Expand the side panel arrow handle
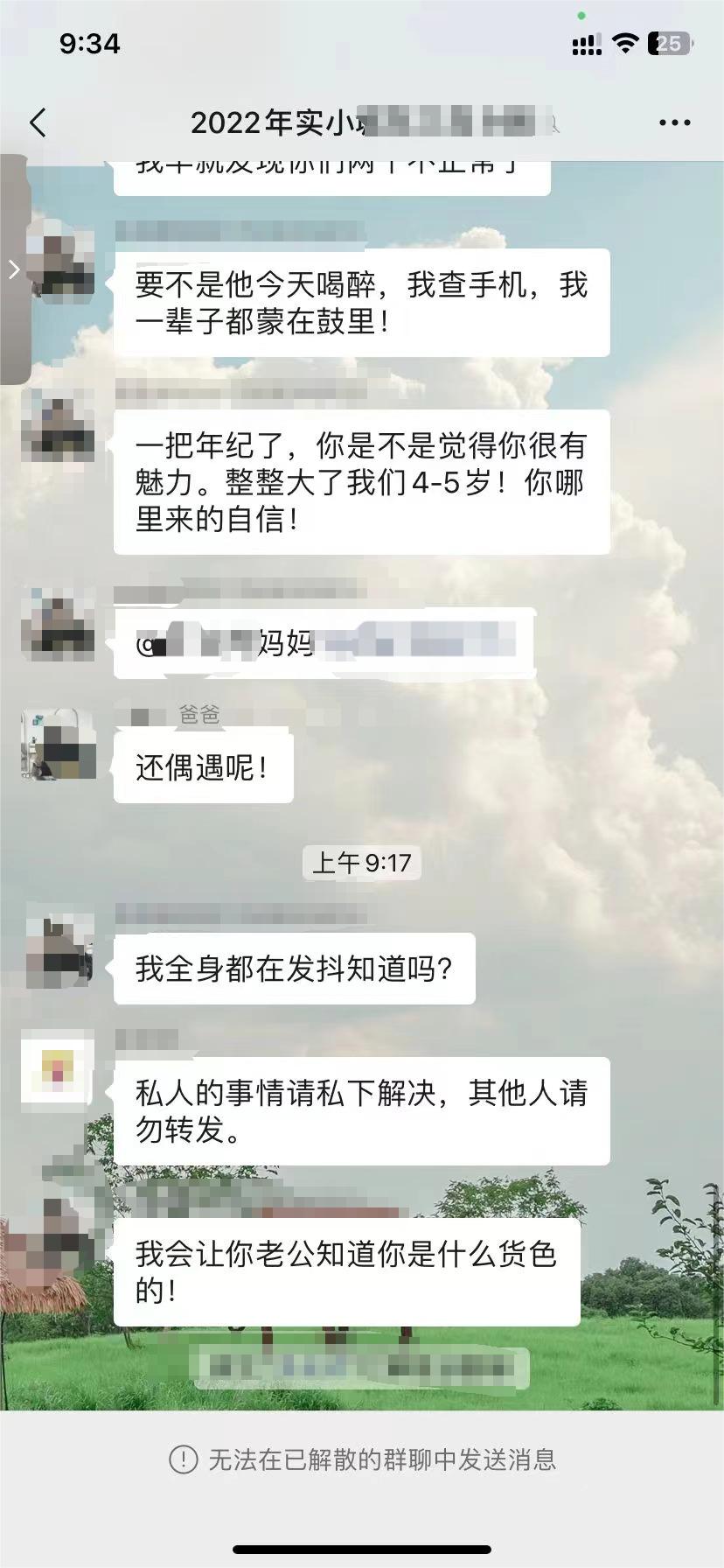The image size is (724, 1568). [x=14, y=269]
